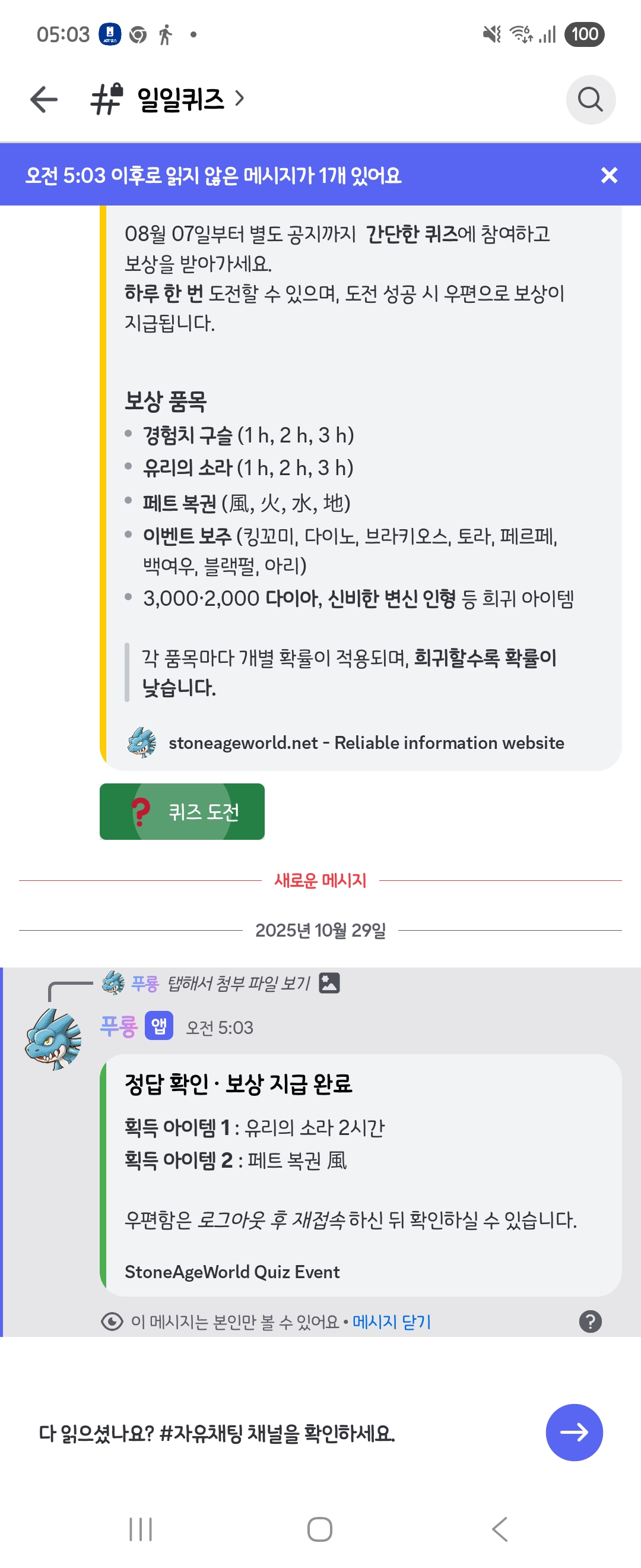Open the 일일퀴즈 channel details
The image size is (641, 1568).
coord(181,99)
